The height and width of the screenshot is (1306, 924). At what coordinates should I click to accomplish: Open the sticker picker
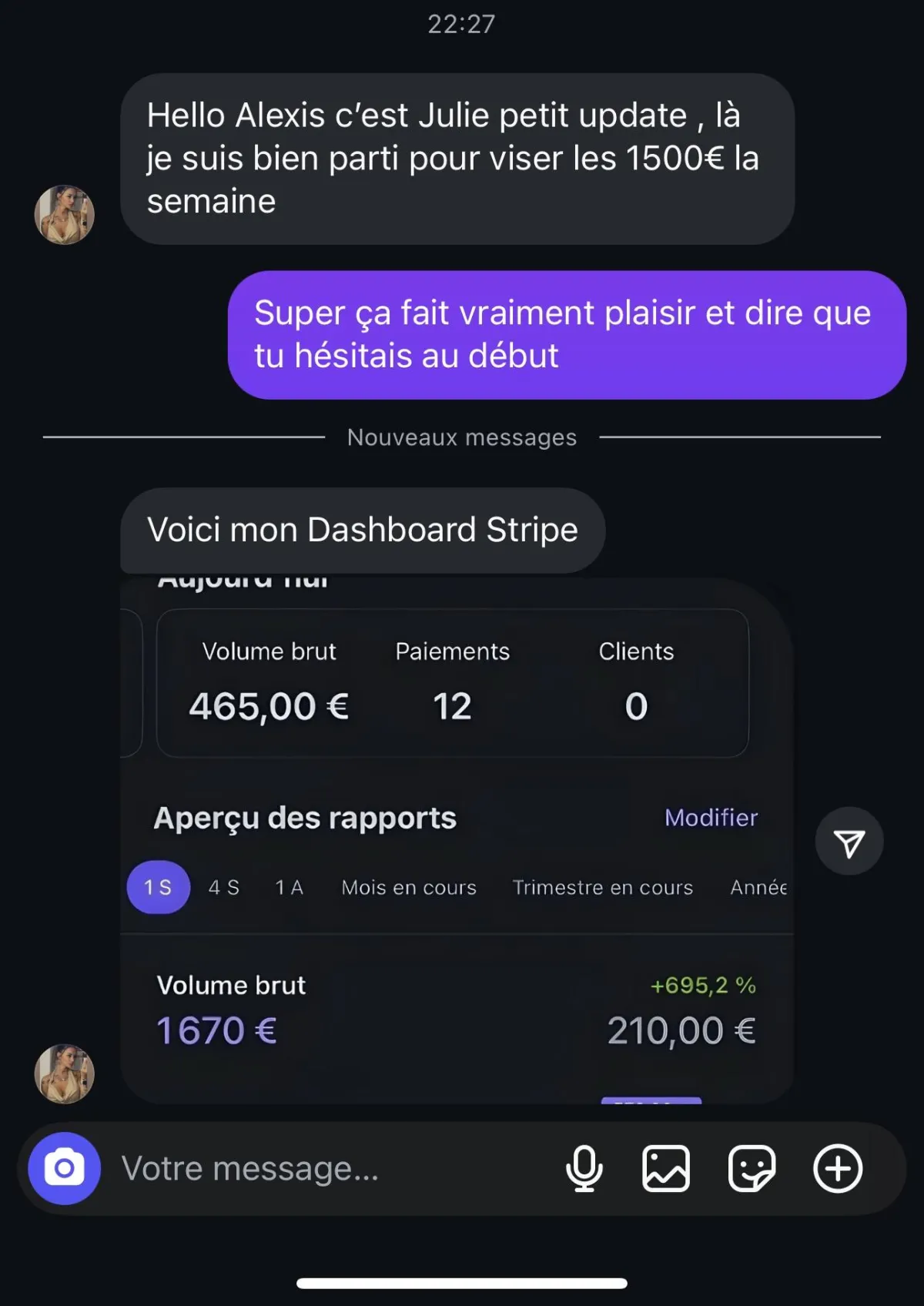click(752, 1168)
